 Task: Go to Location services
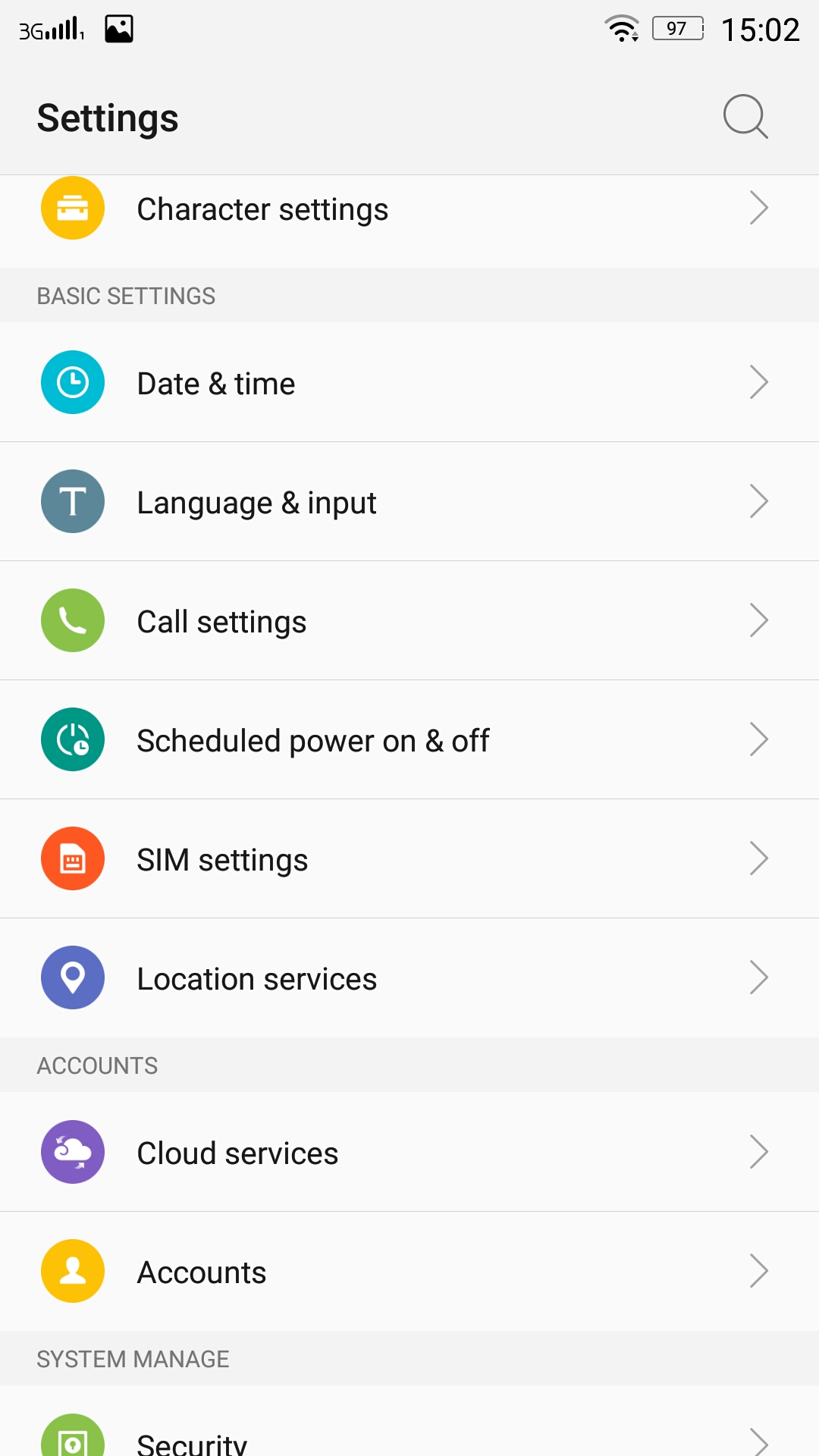click(409, 977)
